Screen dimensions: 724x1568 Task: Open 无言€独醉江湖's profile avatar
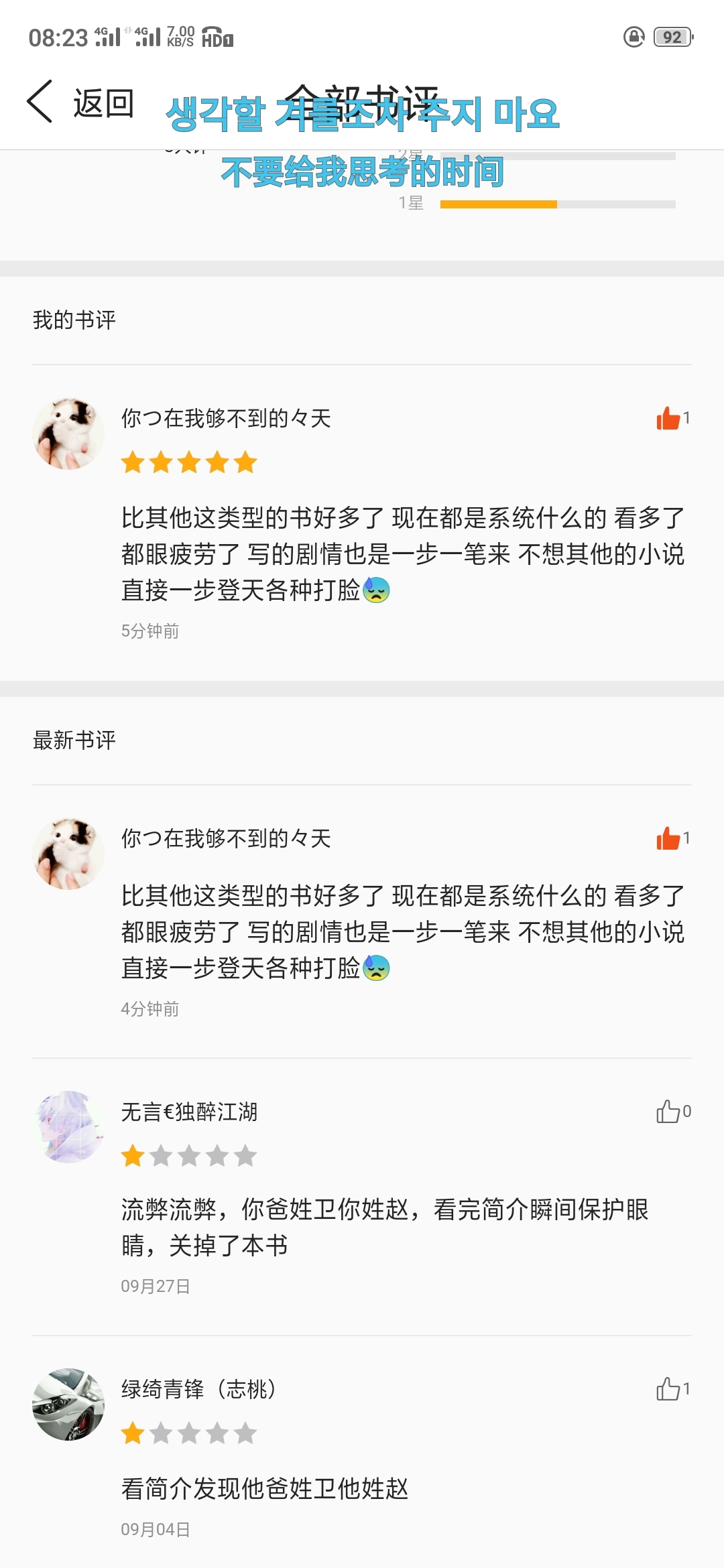pyautogui.click(x=68, y=1126)
